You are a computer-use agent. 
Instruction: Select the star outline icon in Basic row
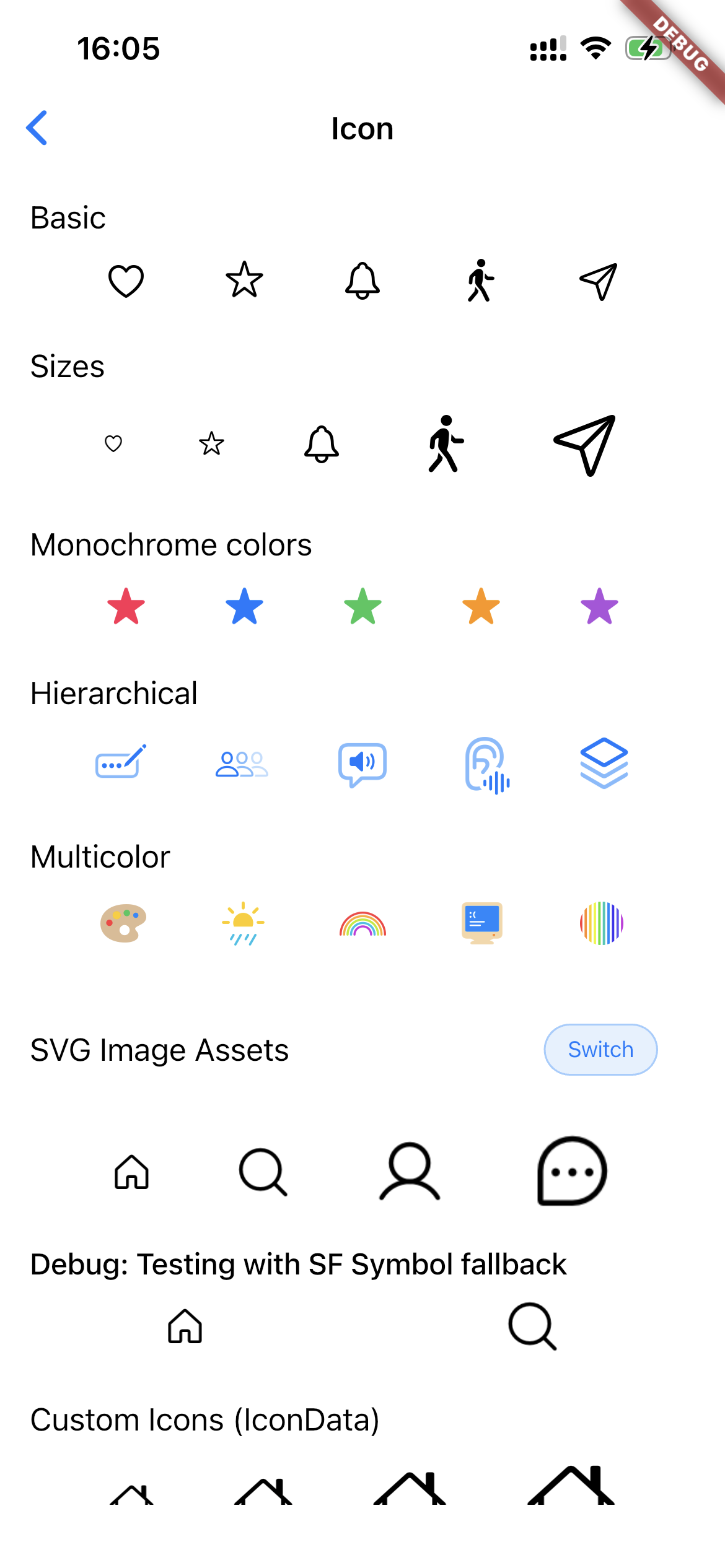[244, 279]
